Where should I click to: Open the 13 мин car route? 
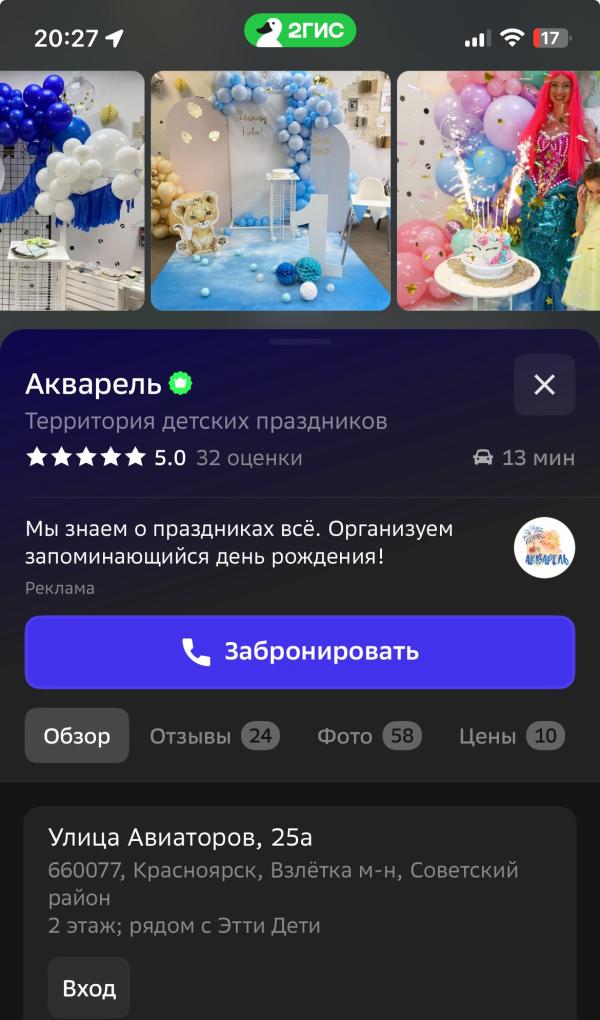pyautogui.click(x=524, y=458)
